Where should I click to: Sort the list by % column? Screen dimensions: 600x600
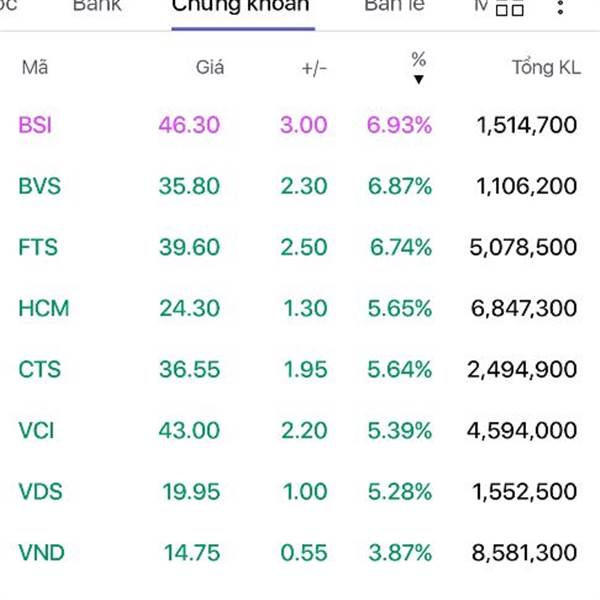click(418, 67)
